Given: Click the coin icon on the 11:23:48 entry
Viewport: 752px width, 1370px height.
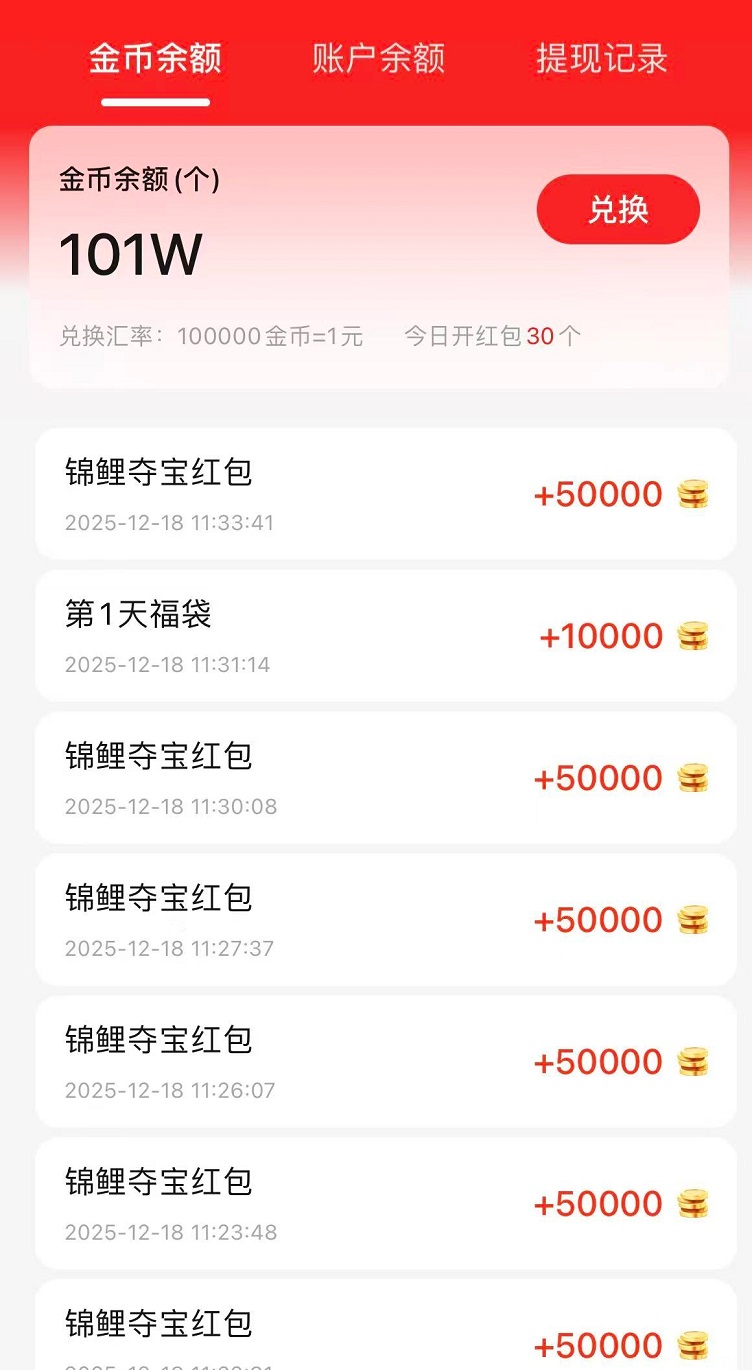Looking at the screenshot, I should click(694, 1204).
